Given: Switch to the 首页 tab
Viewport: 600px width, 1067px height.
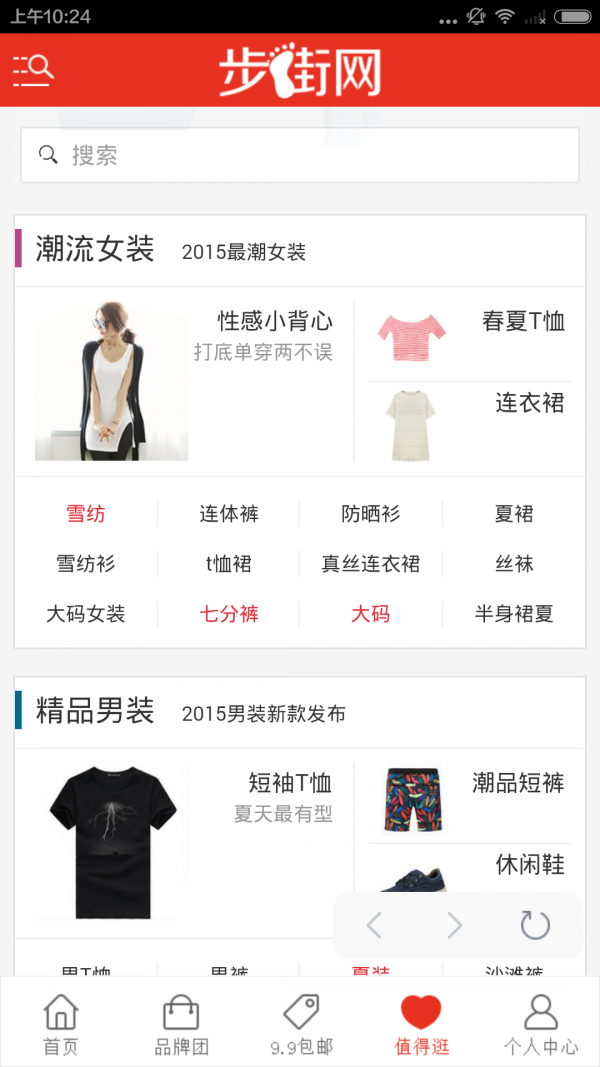Looking at the screenshot, I should pos(60,1024).
